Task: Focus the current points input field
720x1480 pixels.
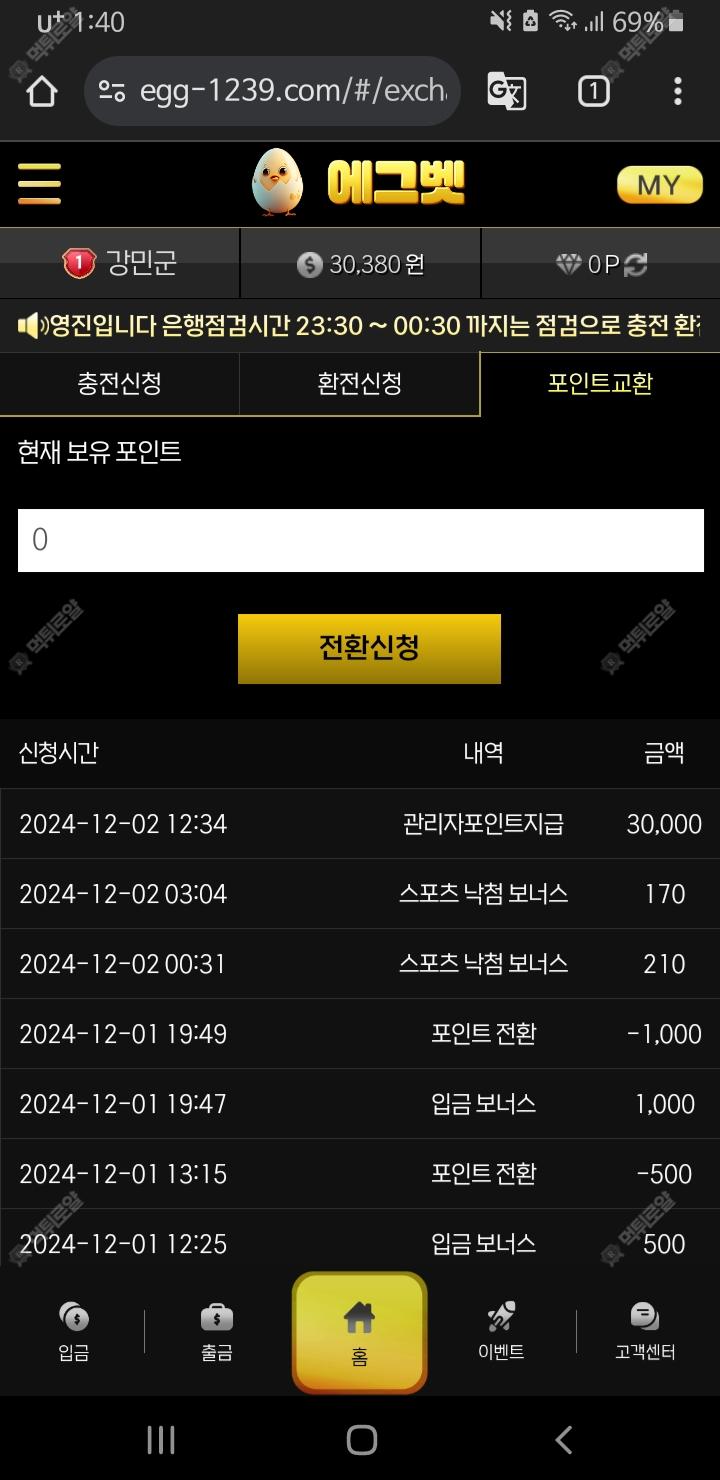Action: click(360, 540)
